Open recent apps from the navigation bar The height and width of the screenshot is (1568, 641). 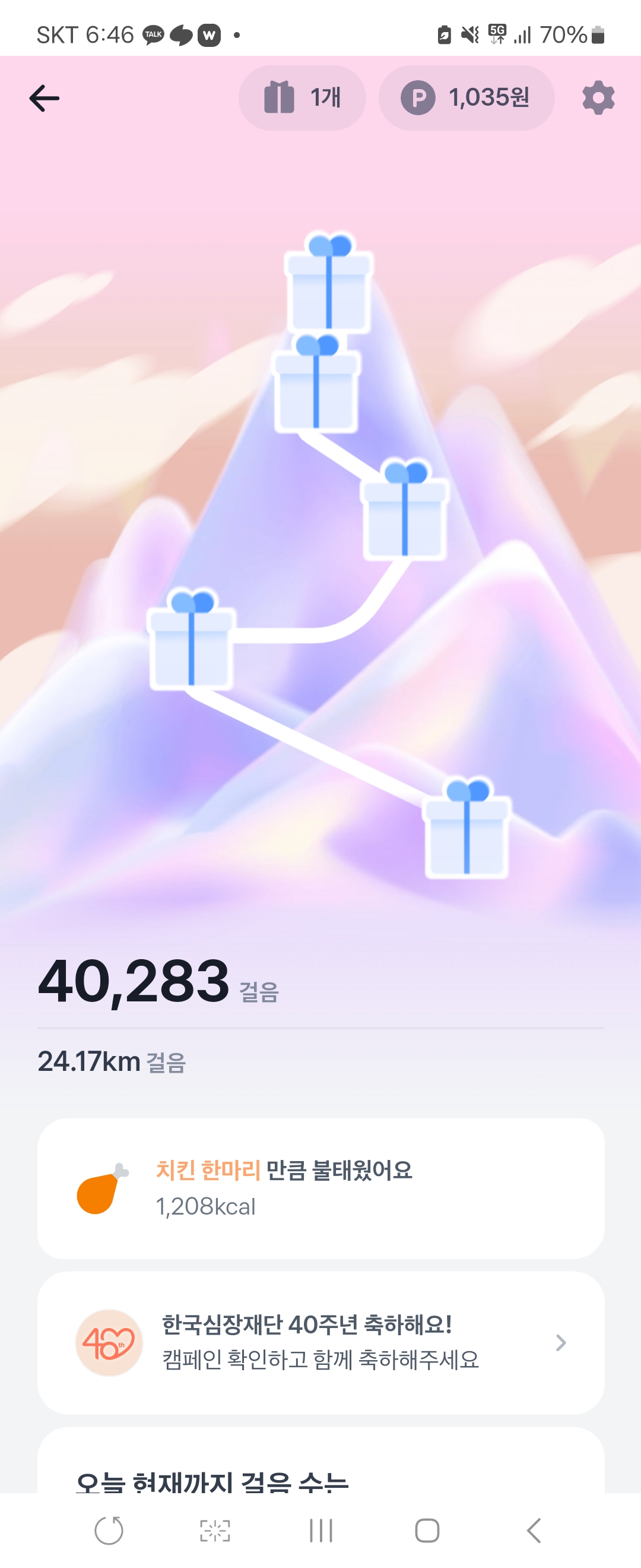[x=320, y=1530]
